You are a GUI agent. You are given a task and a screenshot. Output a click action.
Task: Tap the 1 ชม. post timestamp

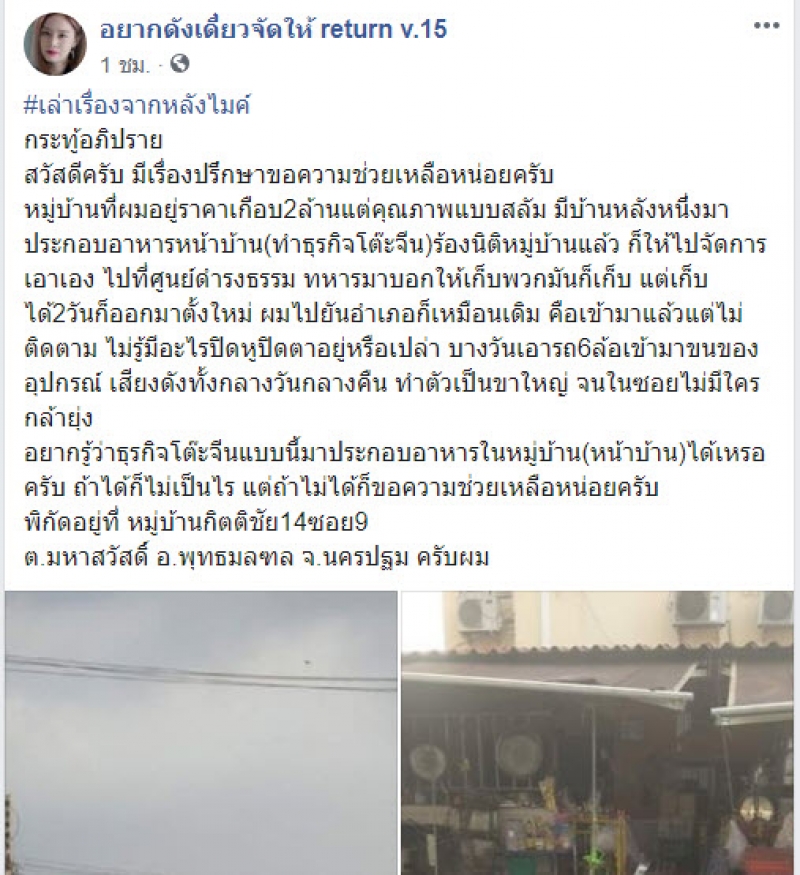(124, 66)
